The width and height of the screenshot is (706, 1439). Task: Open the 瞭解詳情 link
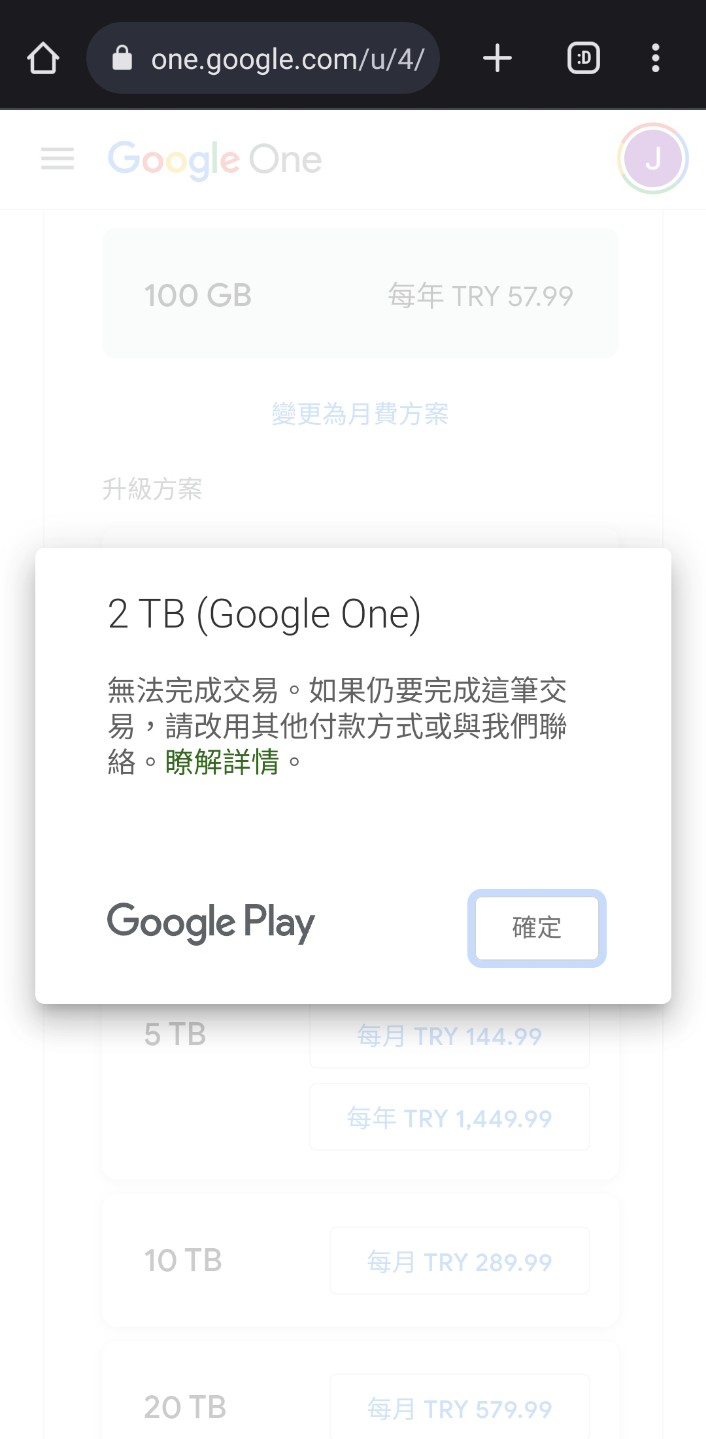coord(222,762)
